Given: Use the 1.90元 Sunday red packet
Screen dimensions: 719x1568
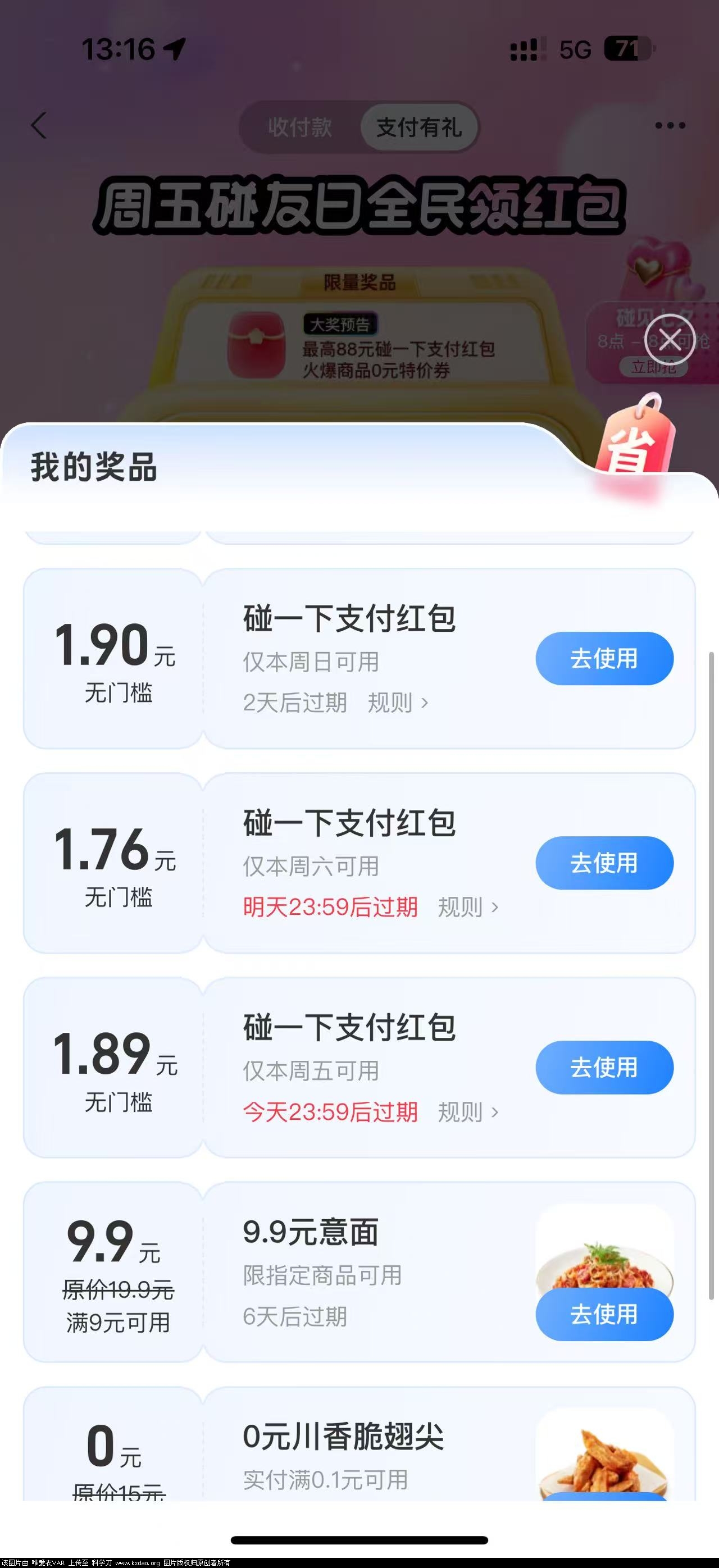Looking at the screenshot, I should pos(604,659).
